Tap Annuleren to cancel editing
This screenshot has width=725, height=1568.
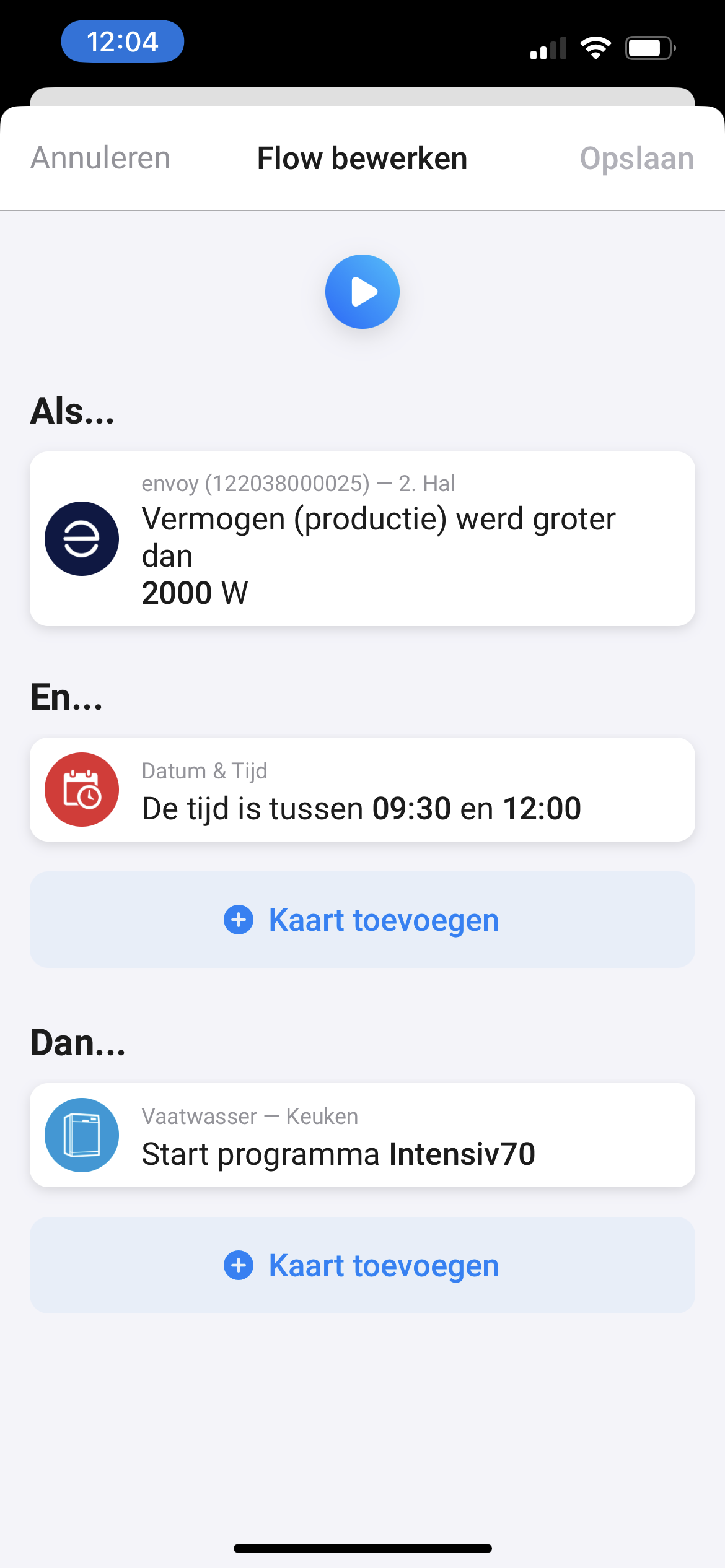100,158
